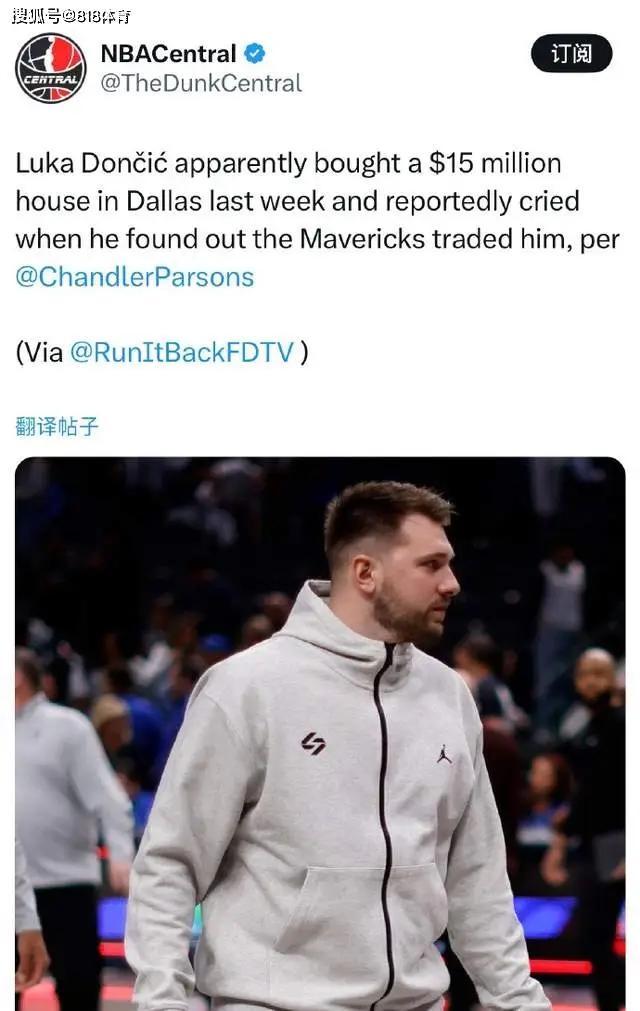Open the @RunItBackFDTV mention link
This screenshot has width=640, height=1011.
coord(181,352)
